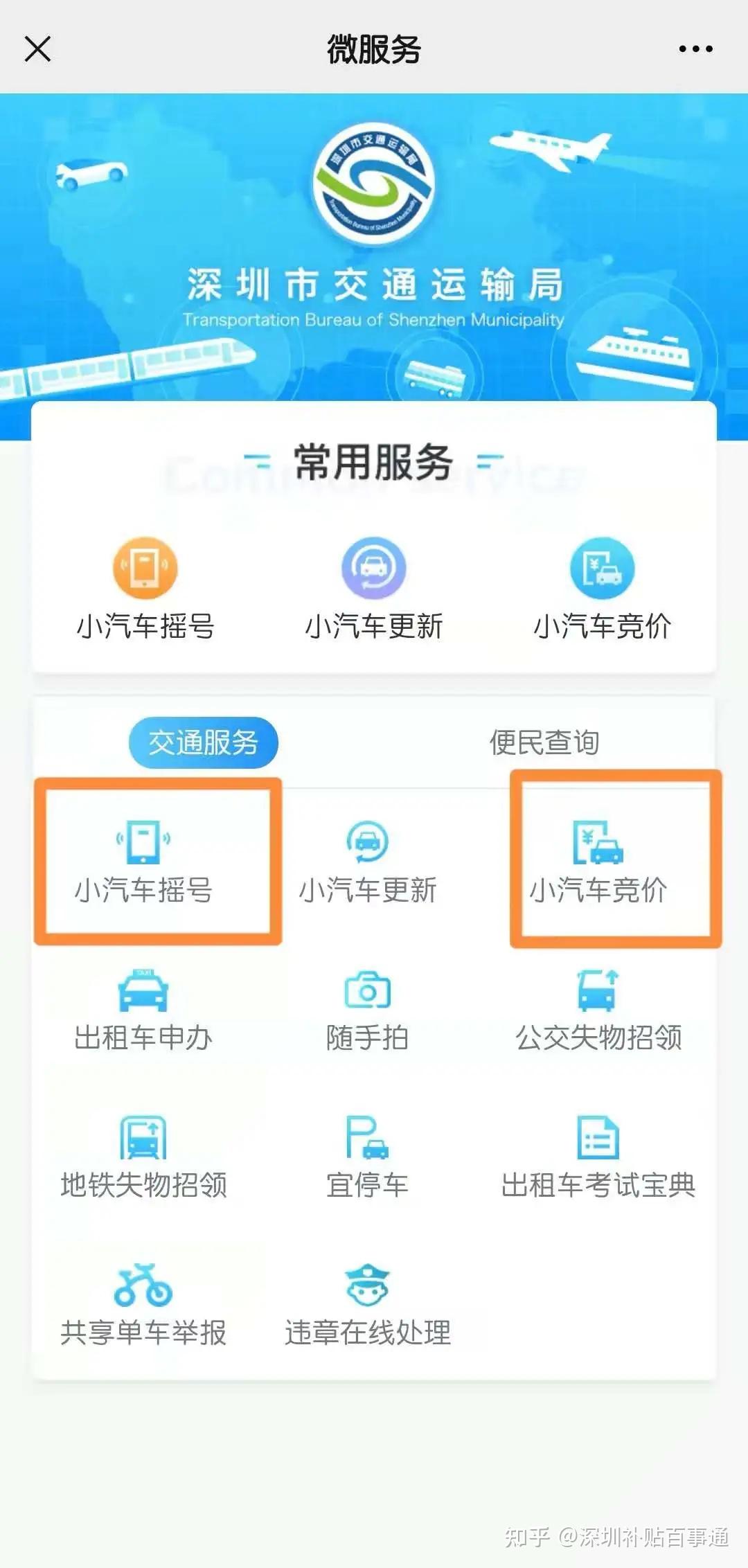The image size is (748, 1568).
Task: Tap 小汽车摇号 in the 交通服务 grid
Action: pyautogui.click(x=144, y=862)
